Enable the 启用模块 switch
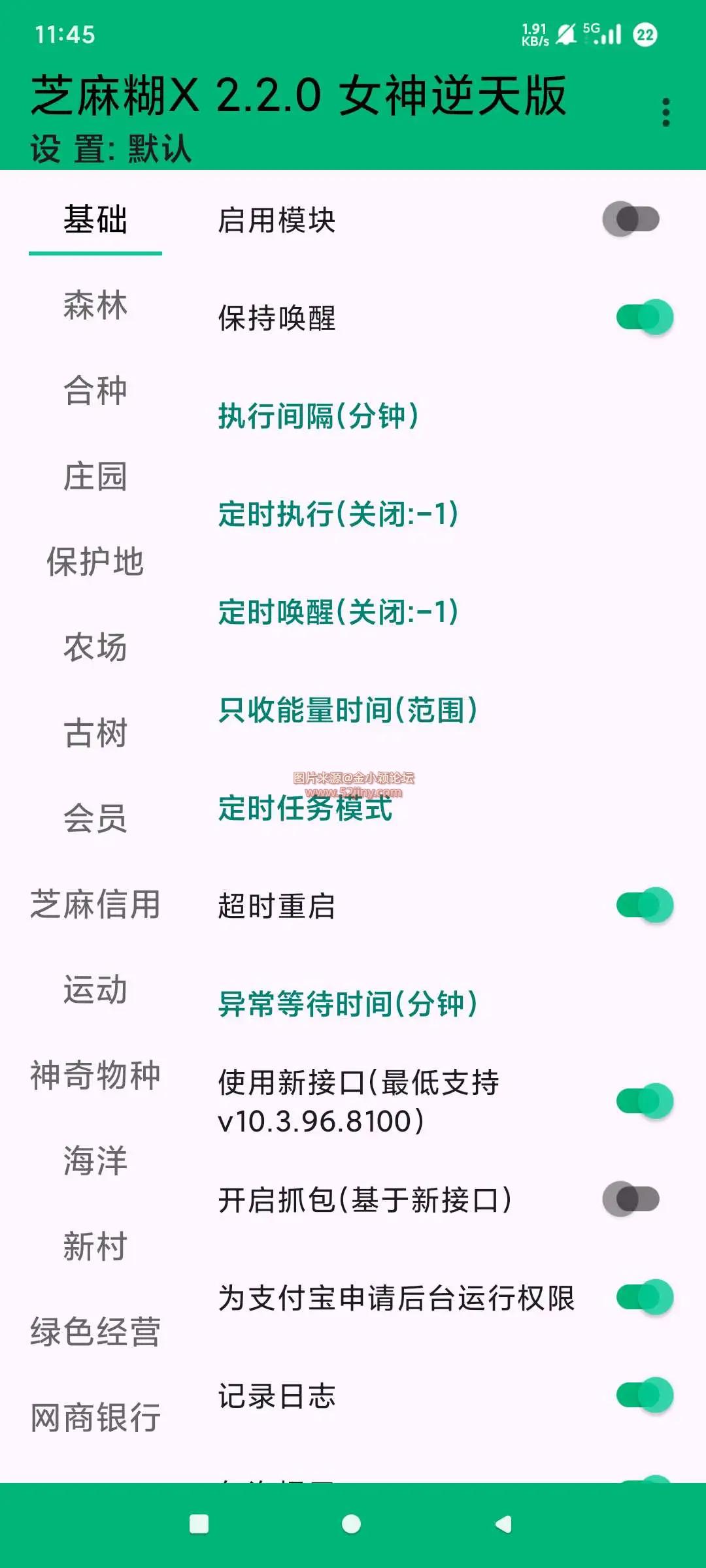The width and height of the screenshot is (706, 1568). [x=631, y=220]
